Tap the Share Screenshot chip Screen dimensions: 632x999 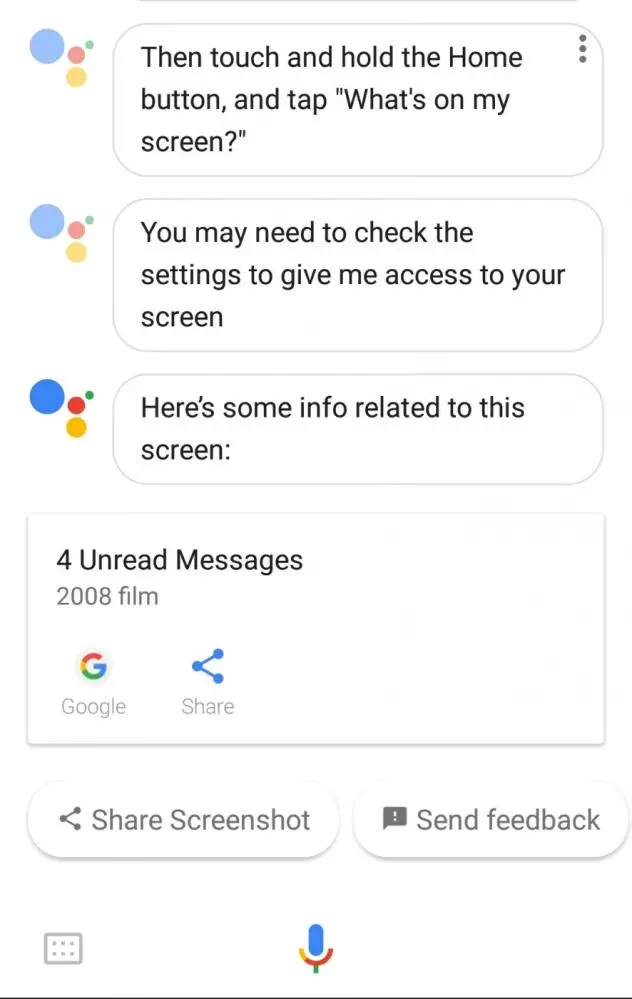coord(184,820)
